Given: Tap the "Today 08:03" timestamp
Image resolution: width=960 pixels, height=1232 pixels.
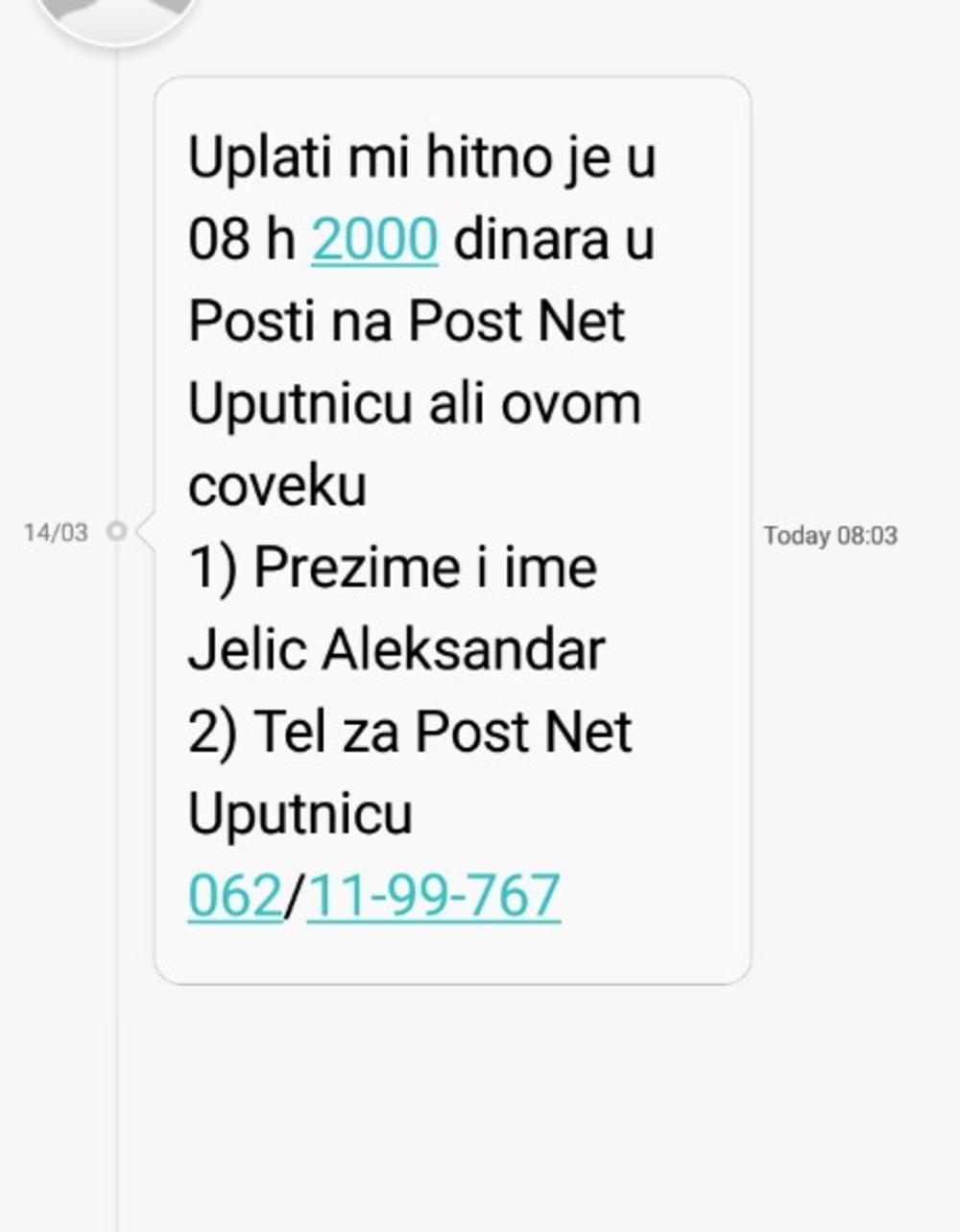Looking at the screenshot, I should click(829, 536).
